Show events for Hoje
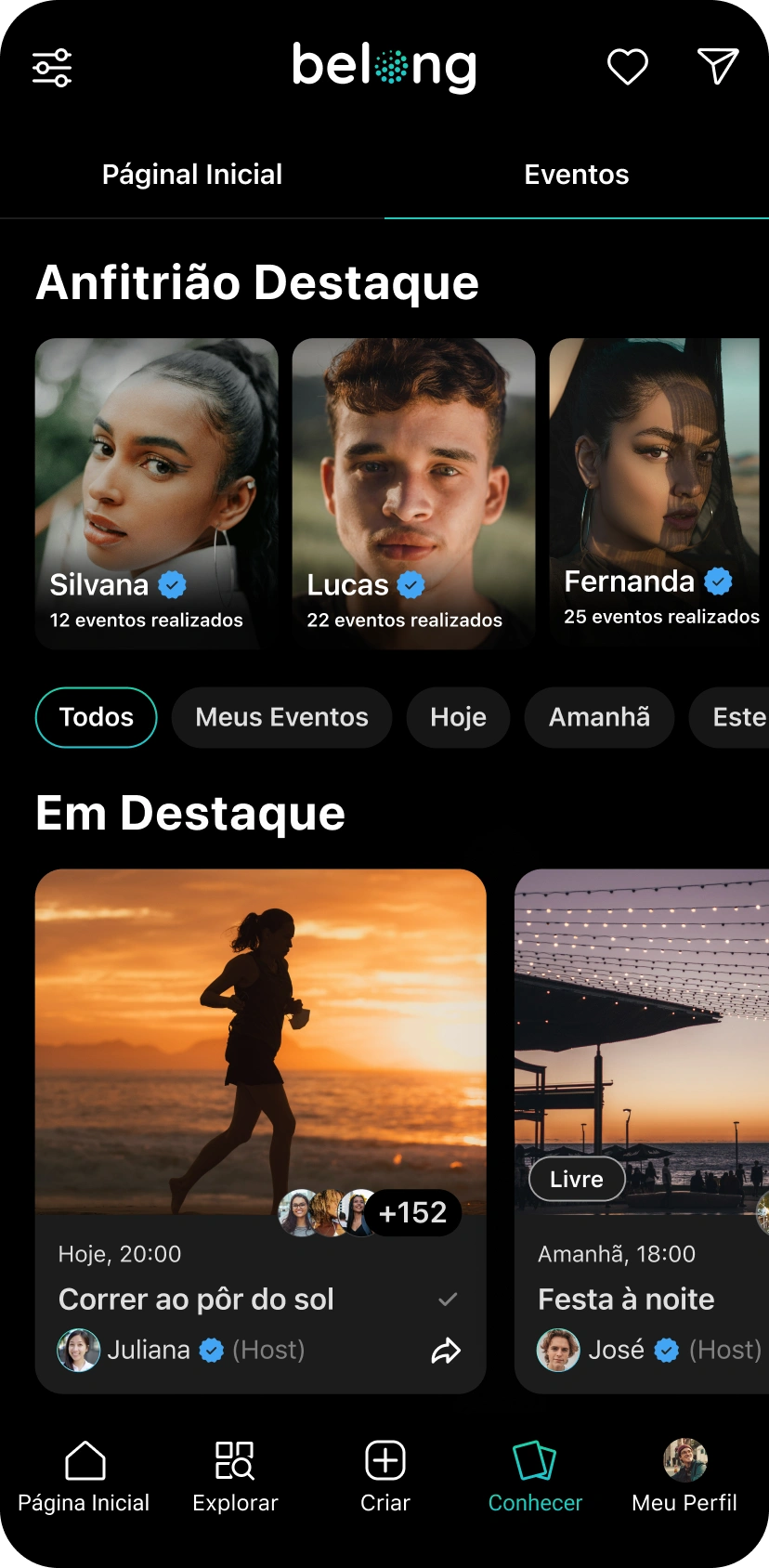This screenshot has width=769, height=1568. point(458,717)
